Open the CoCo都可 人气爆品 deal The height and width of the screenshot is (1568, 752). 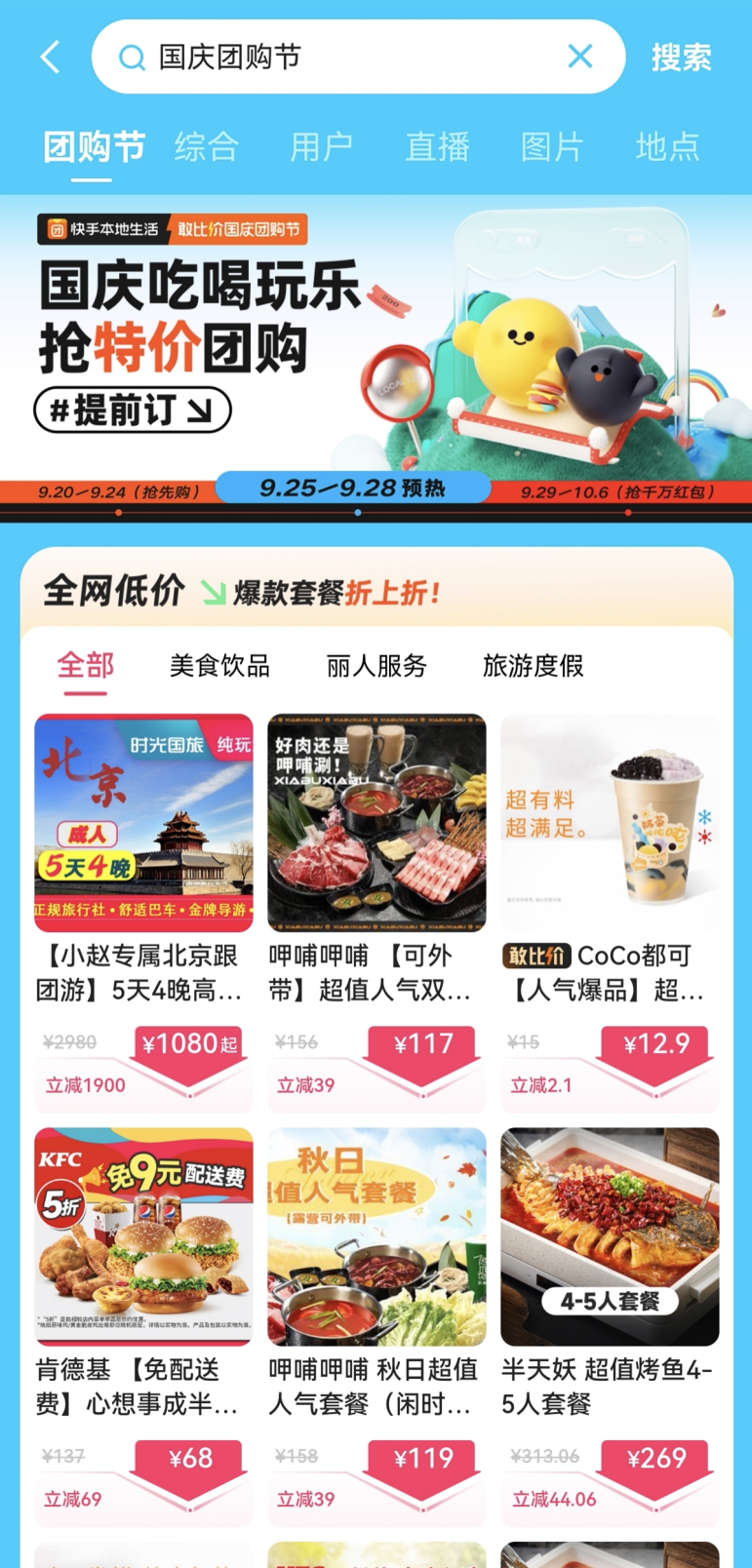(610, 858)
